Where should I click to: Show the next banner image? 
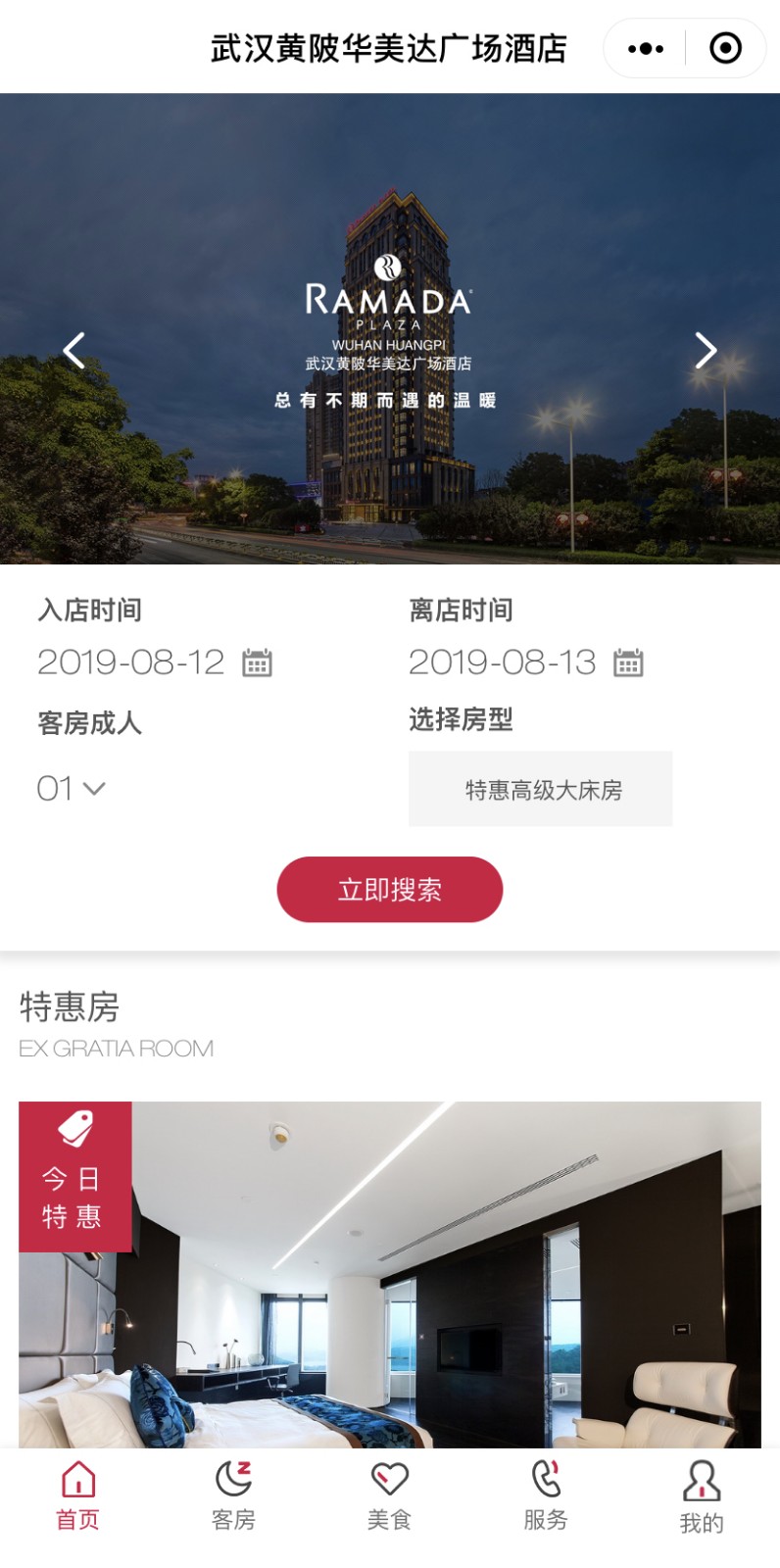point(706,350)
